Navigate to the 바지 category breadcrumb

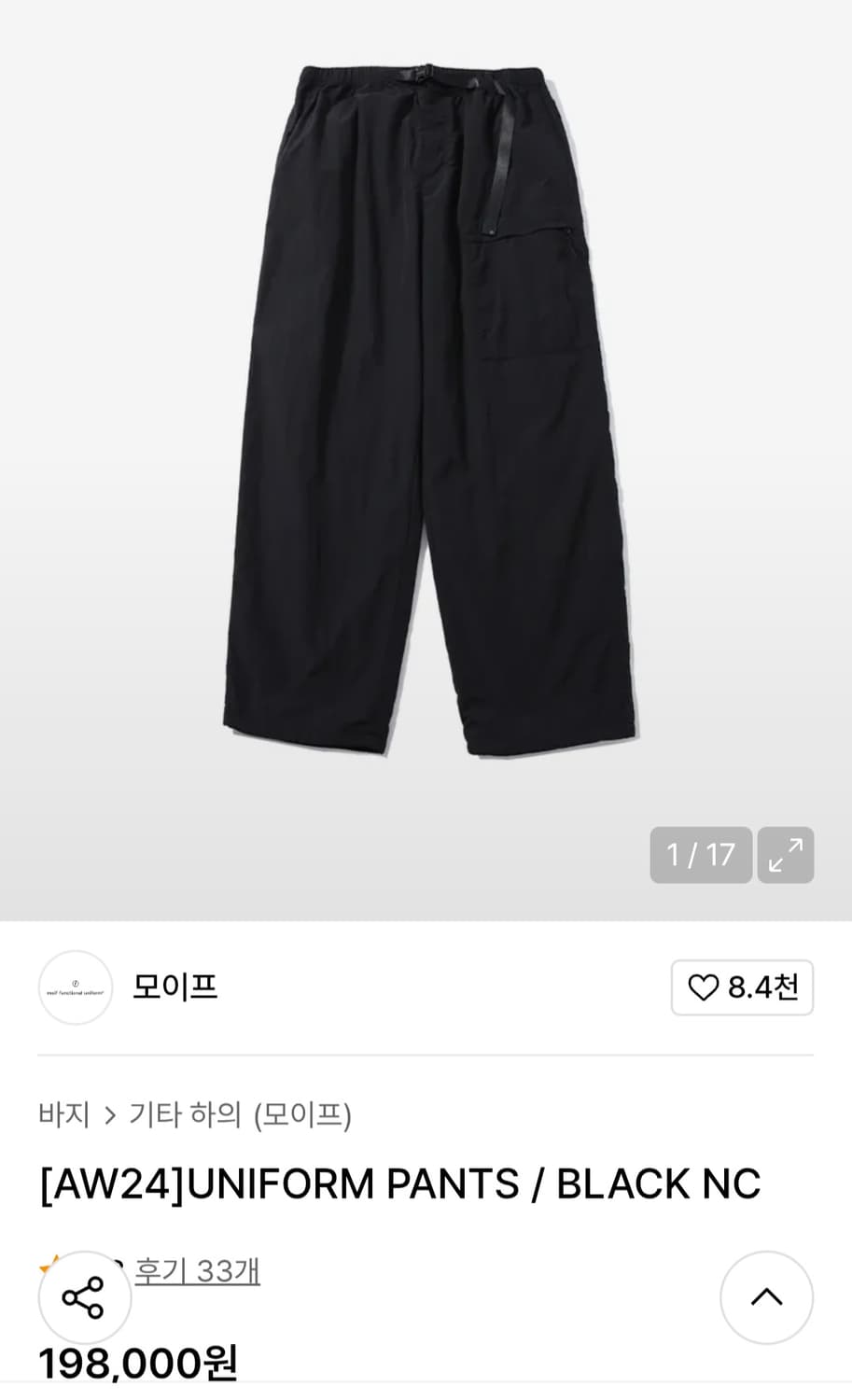62,1115
